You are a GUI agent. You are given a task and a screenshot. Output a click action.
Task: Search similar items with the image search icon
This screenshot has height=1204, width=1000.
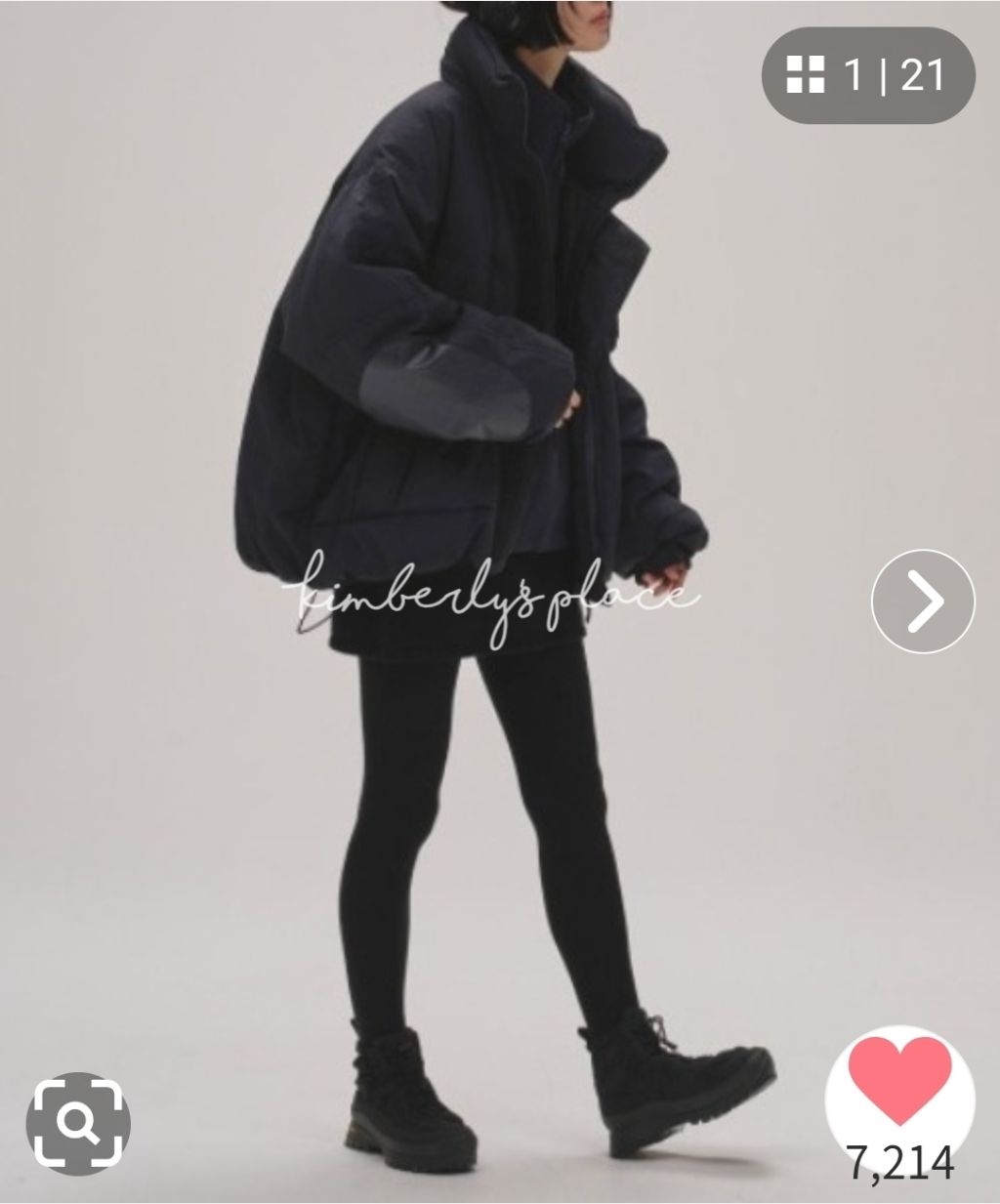tap(78, 1124)
